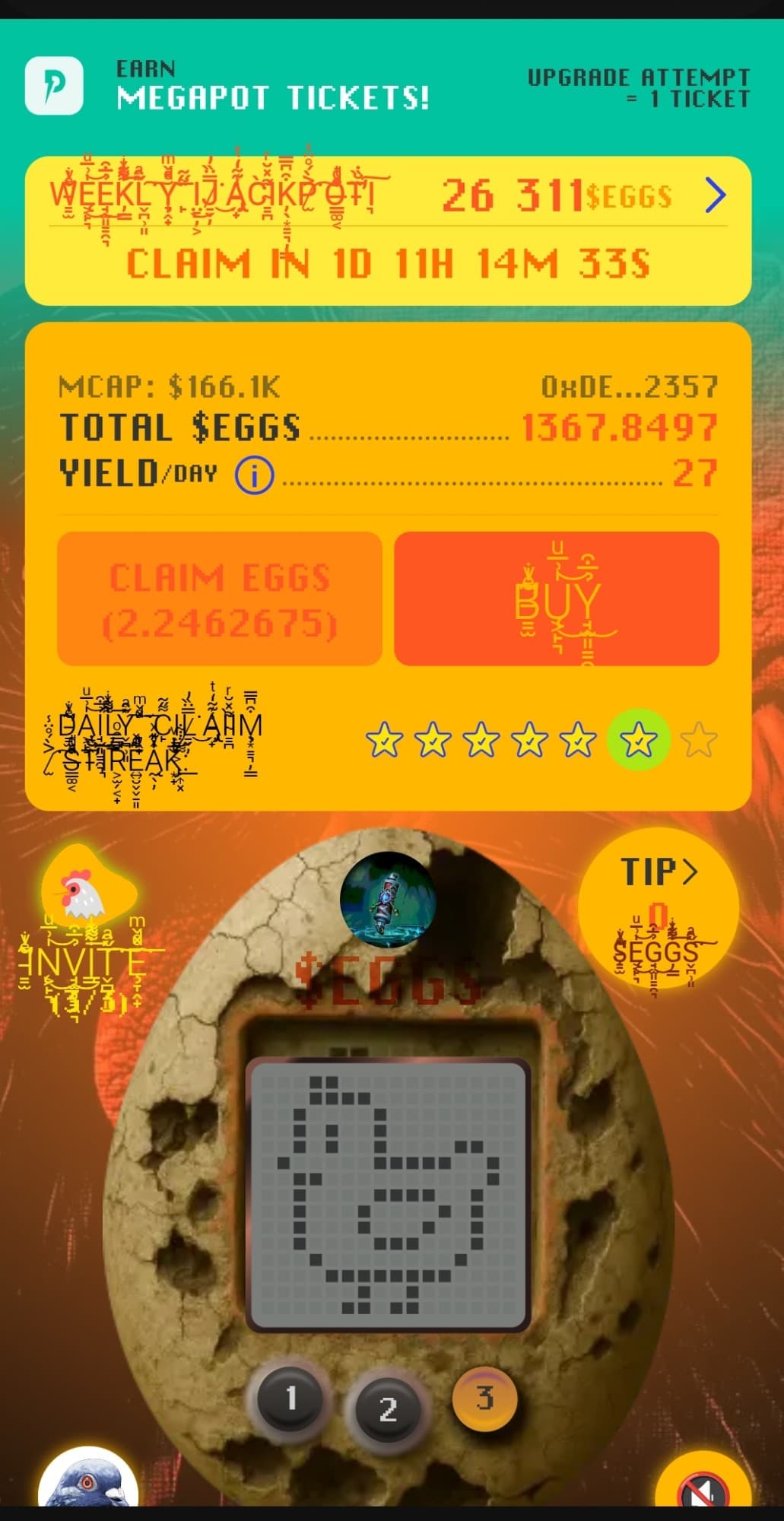This screenshot has width=784, height=1521.
Task: Tap the Buy button
Action: point(557,599)
